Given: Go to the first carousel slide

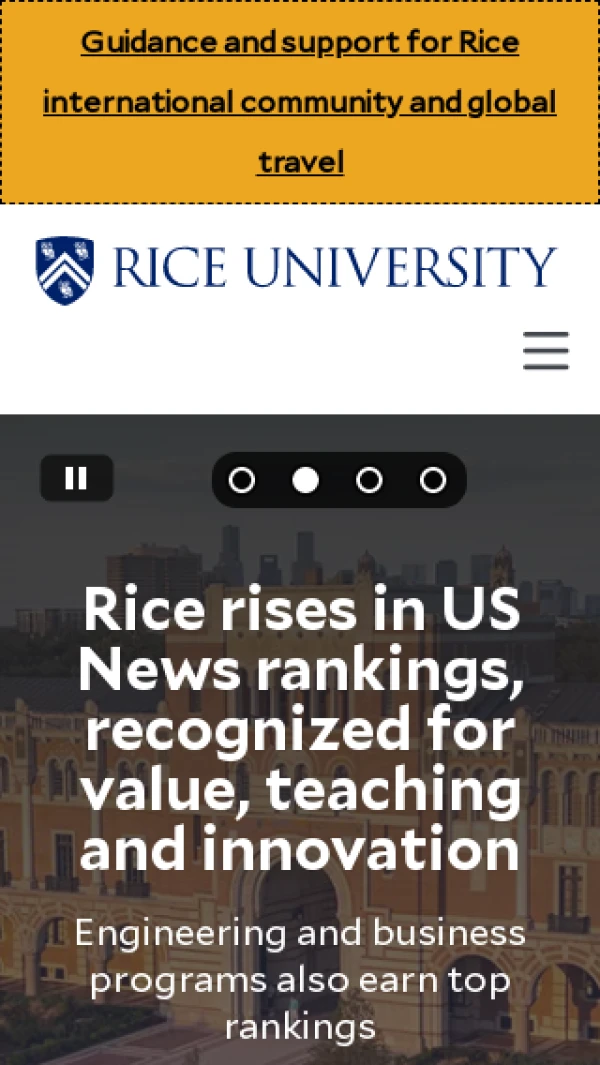Looking at the screenshot, I should pos(242,480).
